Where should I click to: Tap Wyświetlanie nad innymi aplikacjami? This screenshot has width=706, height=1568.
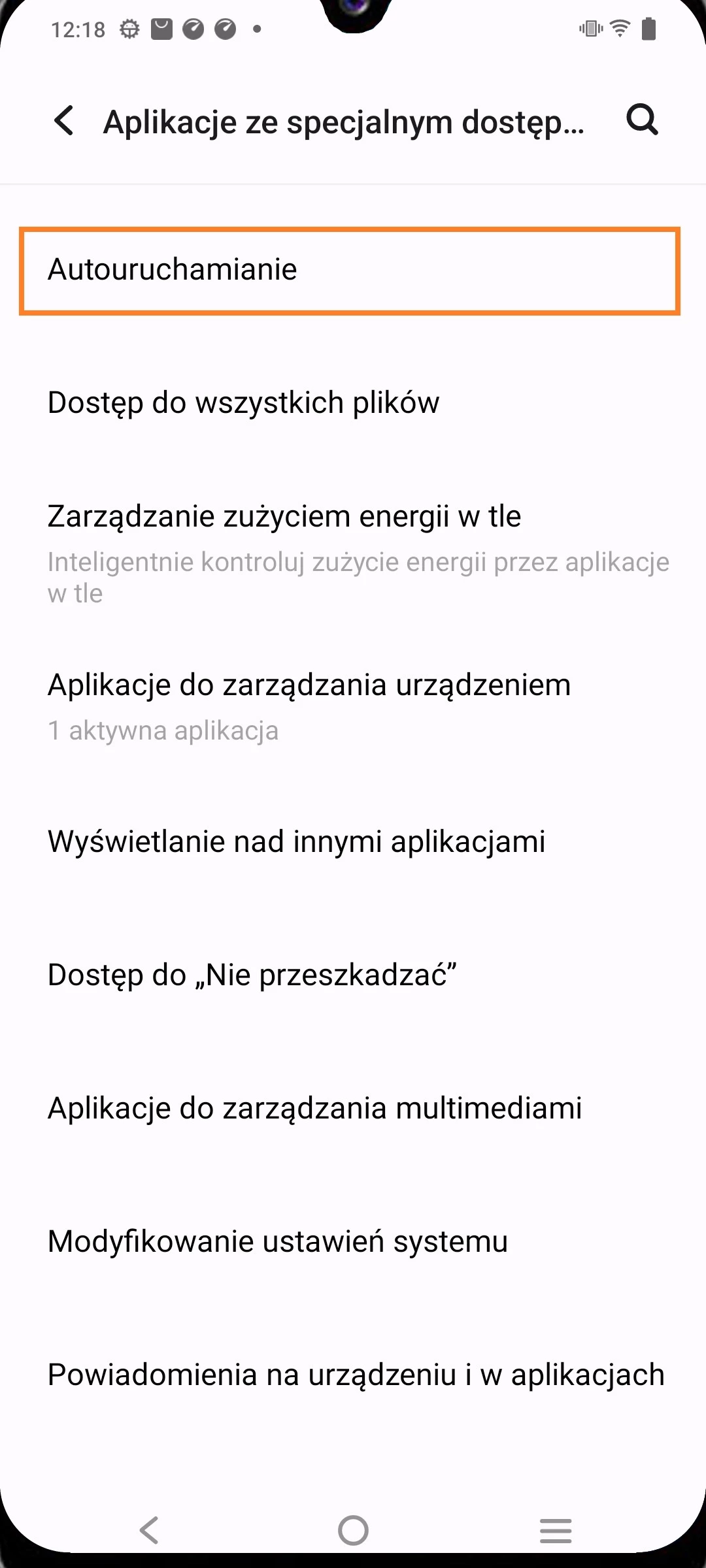pos(353,841)
